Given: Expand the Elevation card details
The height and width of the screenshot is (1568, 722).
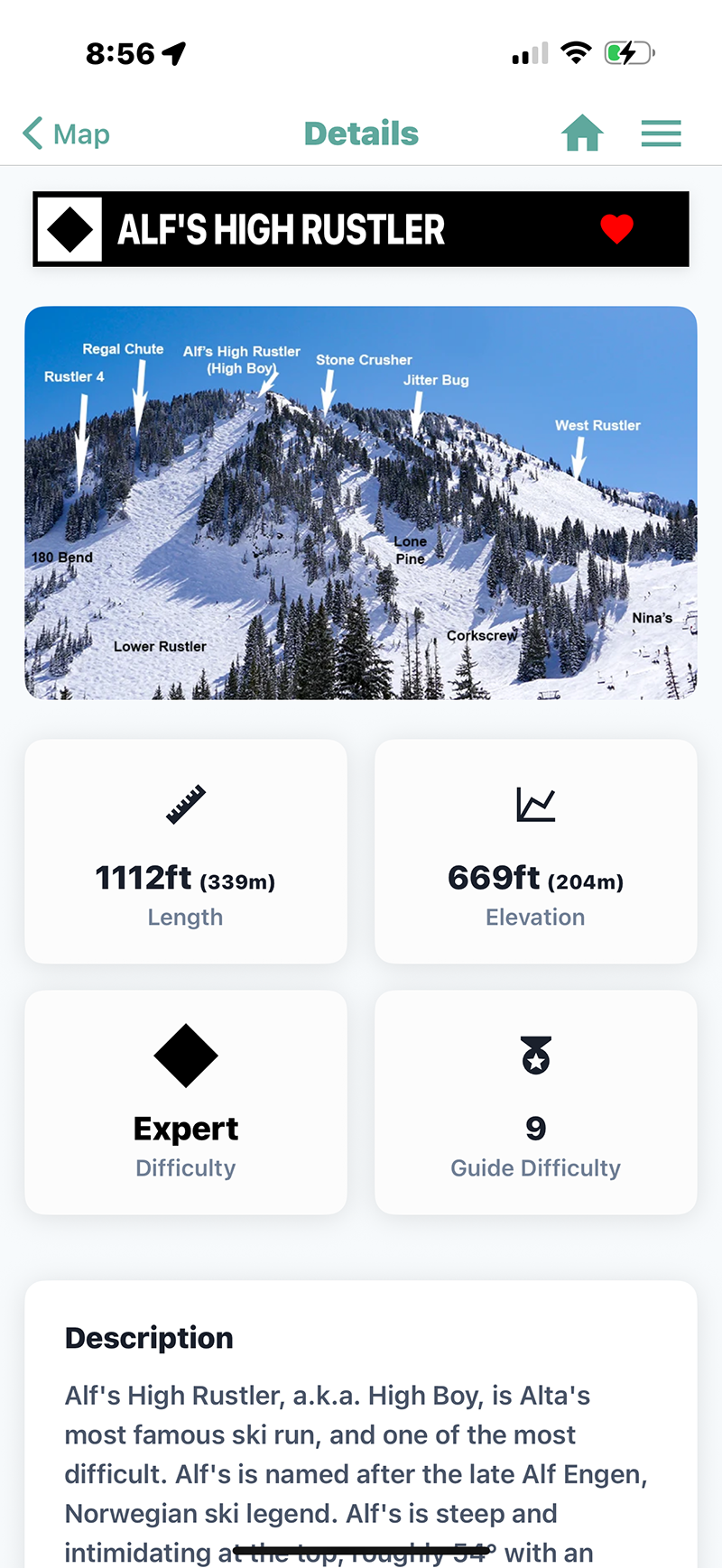Looking at the screenshot, I should pyautogui.click(x=535, y=851).
